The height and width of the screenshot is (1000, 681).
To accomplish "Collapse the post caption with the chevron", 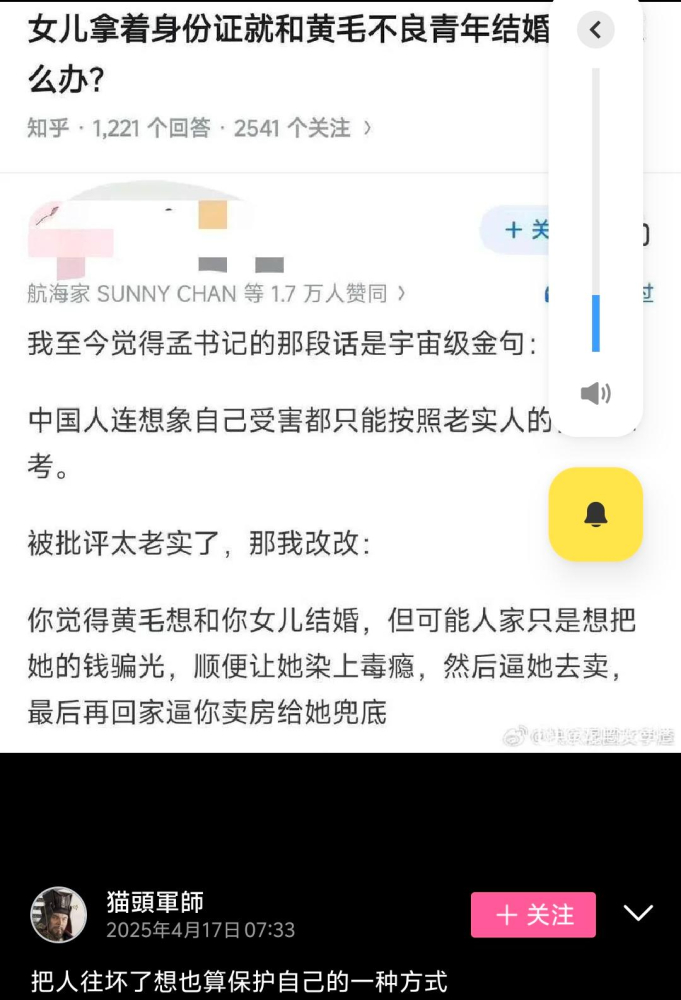I will pos(637,913).
